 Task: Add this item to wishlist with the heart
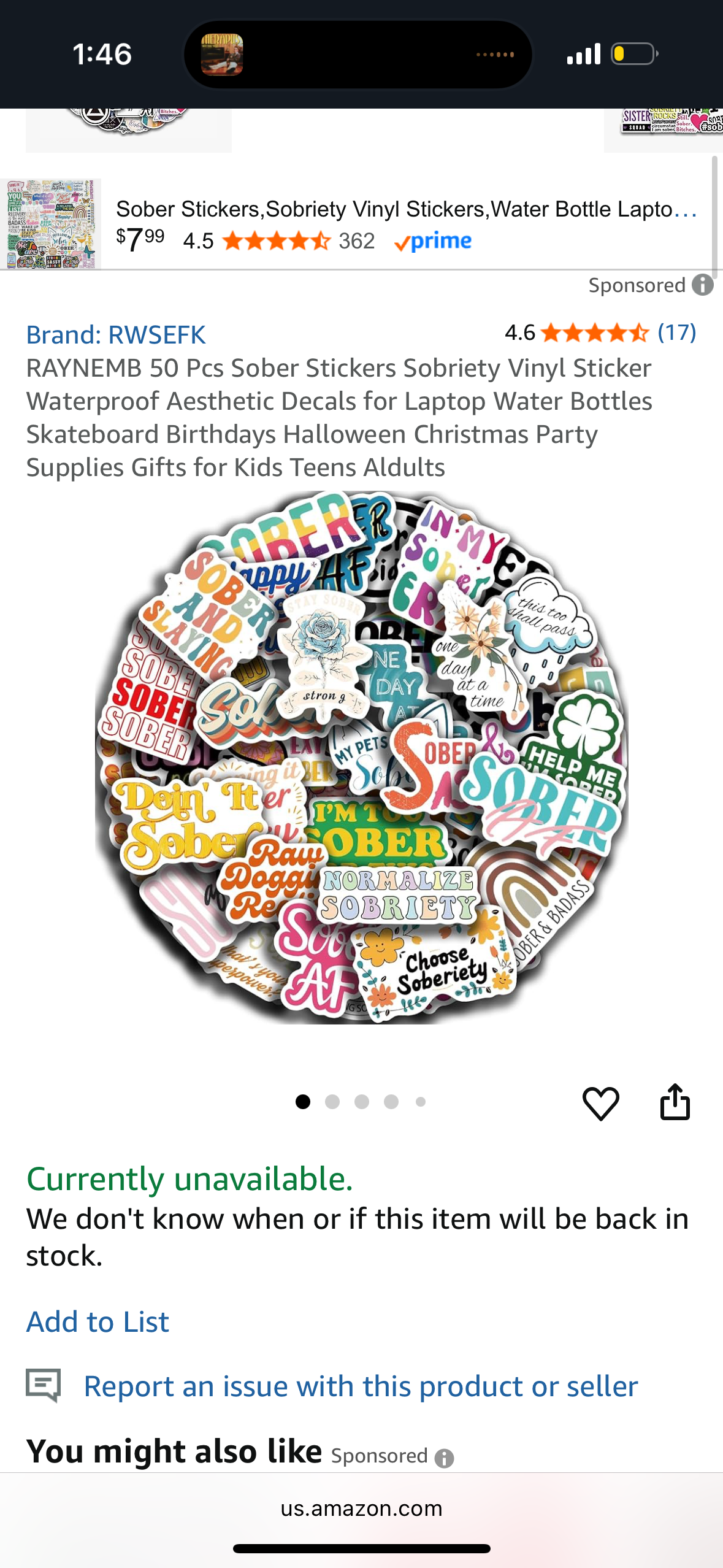point(600,1102)
